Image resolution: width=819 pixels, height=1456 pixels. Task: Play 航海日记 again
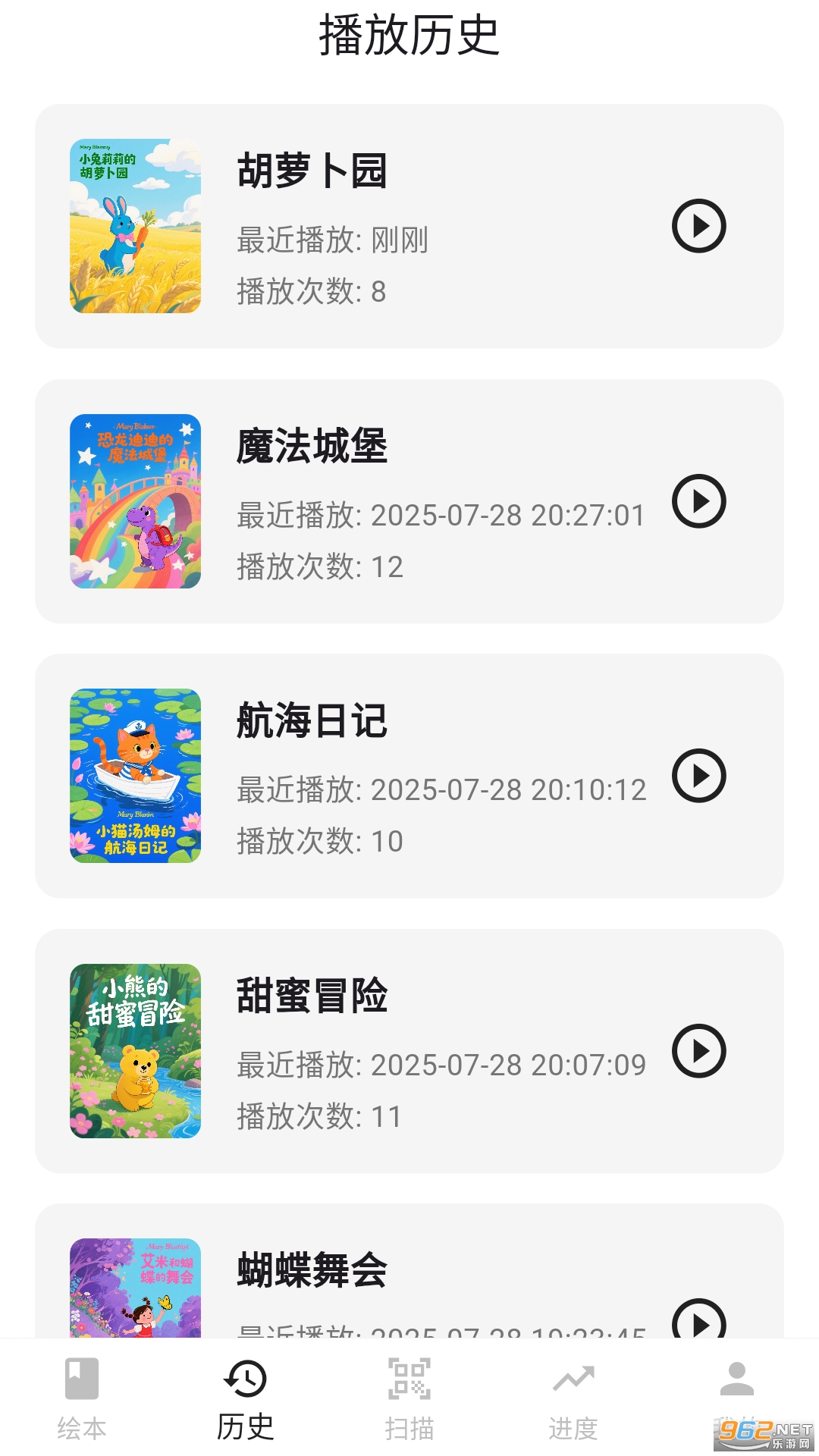tap(698, 776)
